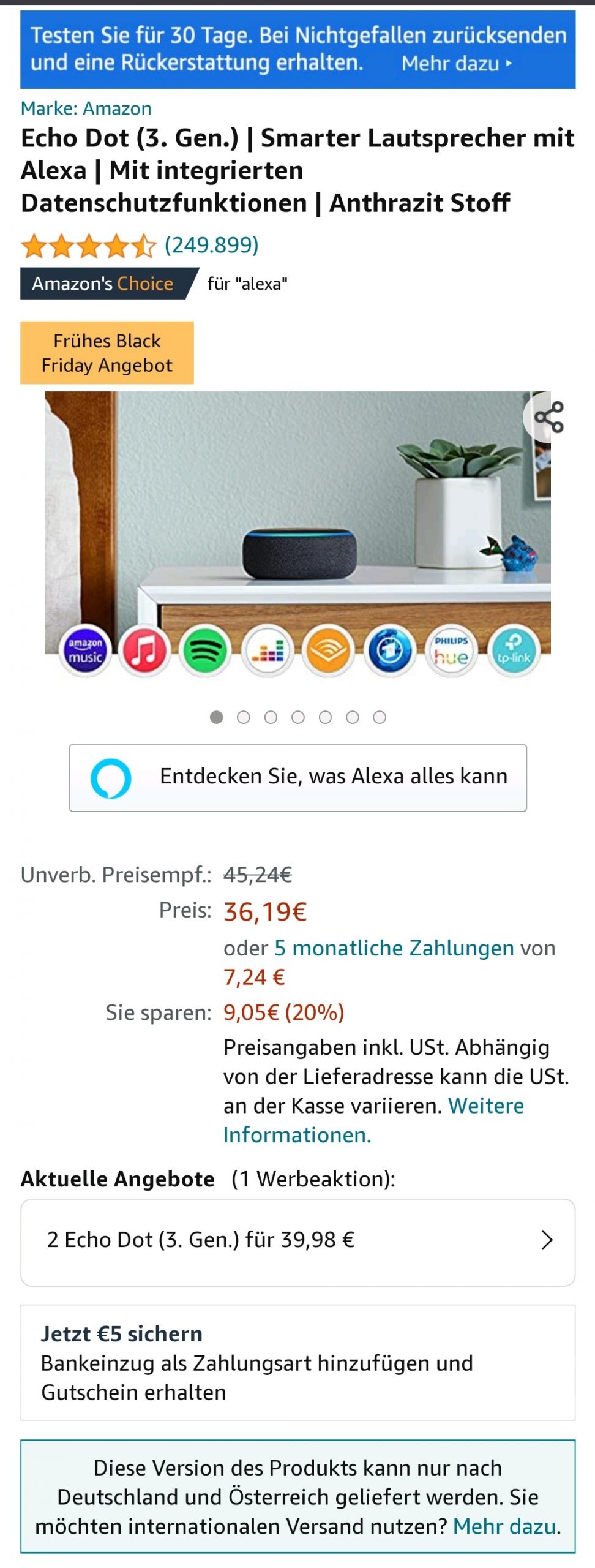Open the 5 monatliche Zahlungen link
The width and height of the screenshot is (595, 1568).
pos(394,948)
